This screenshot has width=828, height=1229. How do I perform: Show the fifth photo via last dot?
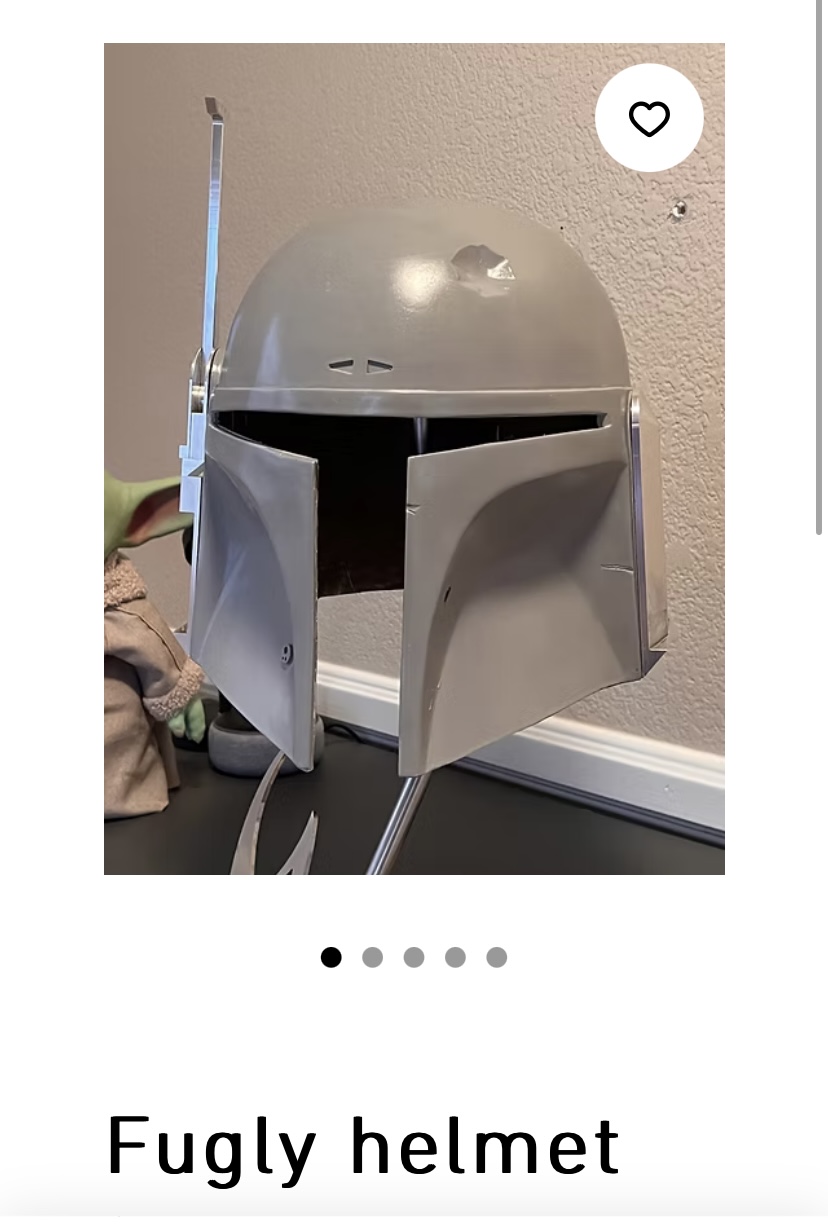pos(497,958)
